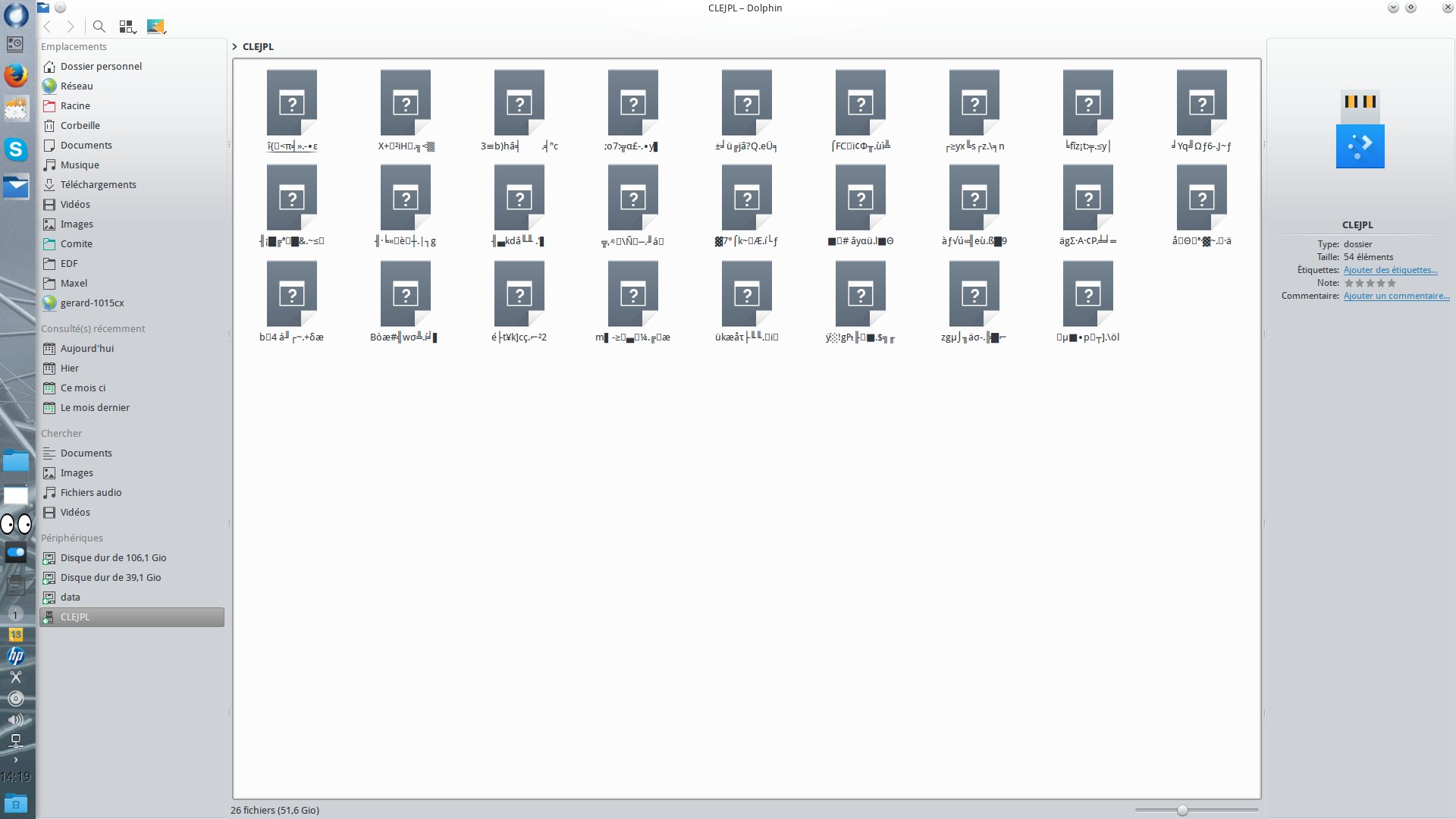
Task: Open the search magnifier in the toolbar
Action: tap(99, 27)
